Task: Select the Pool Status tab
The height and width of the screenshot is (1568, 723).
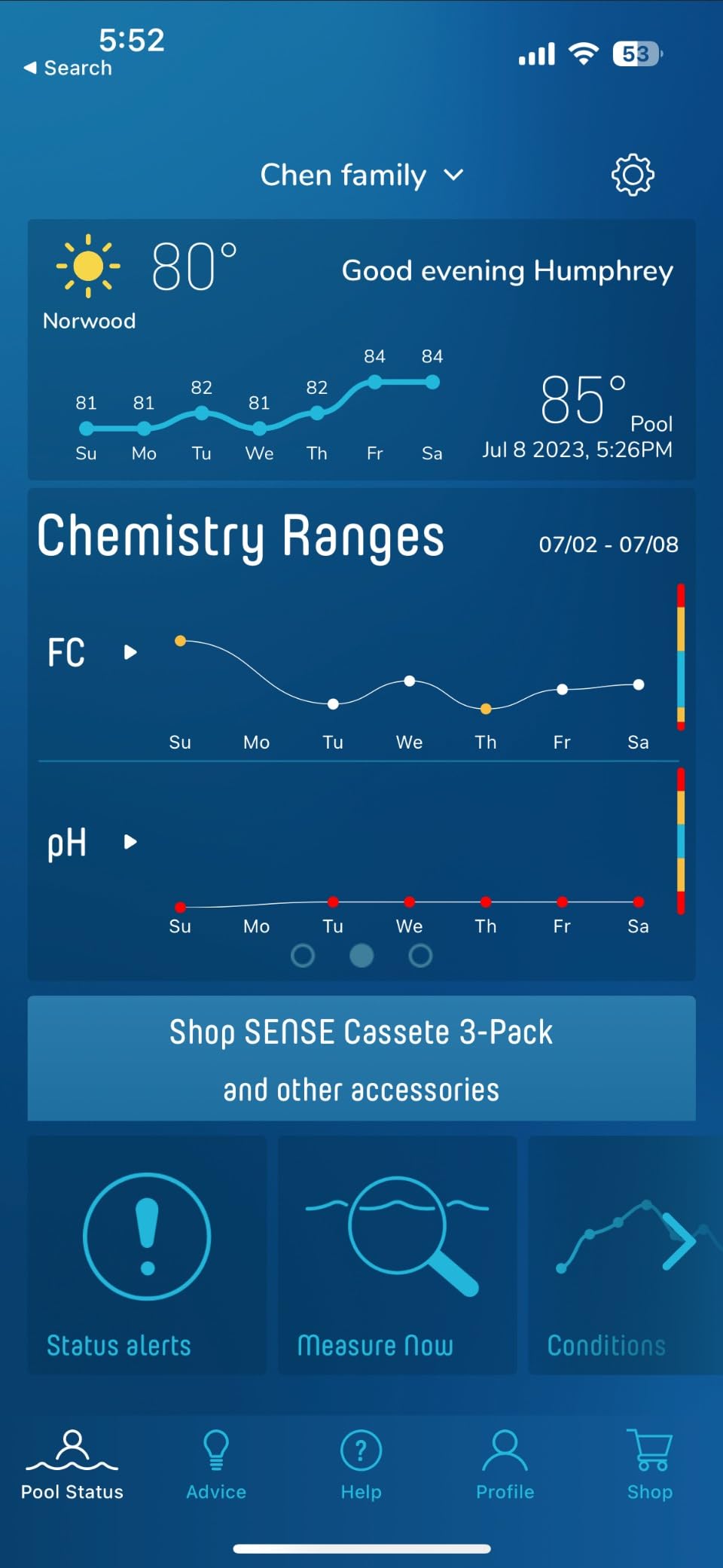Action: click(x=72, y=1465)
